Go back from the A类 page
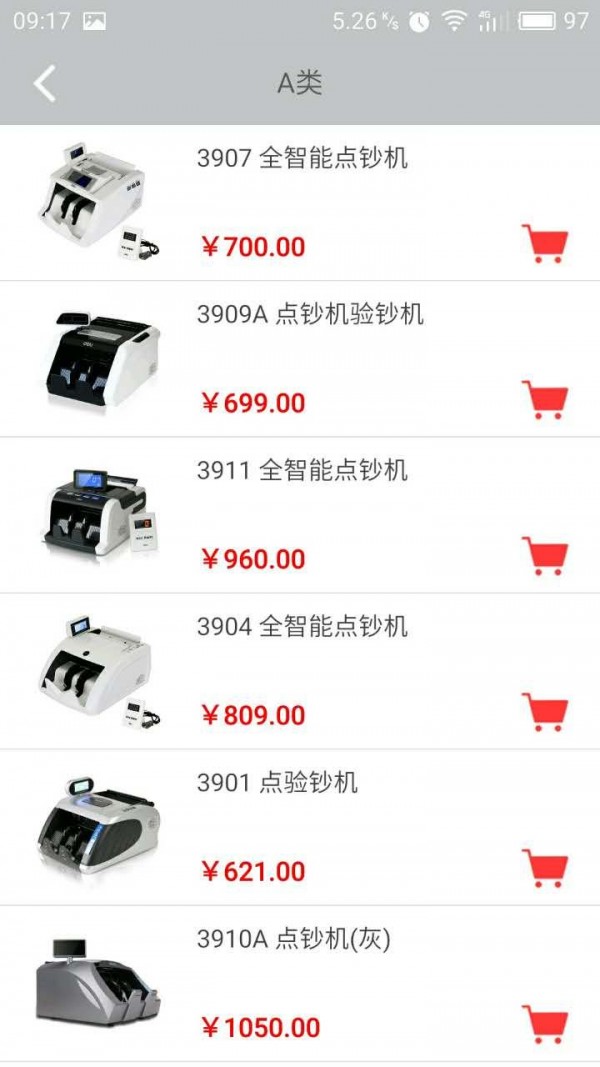 tap(45, 84)
